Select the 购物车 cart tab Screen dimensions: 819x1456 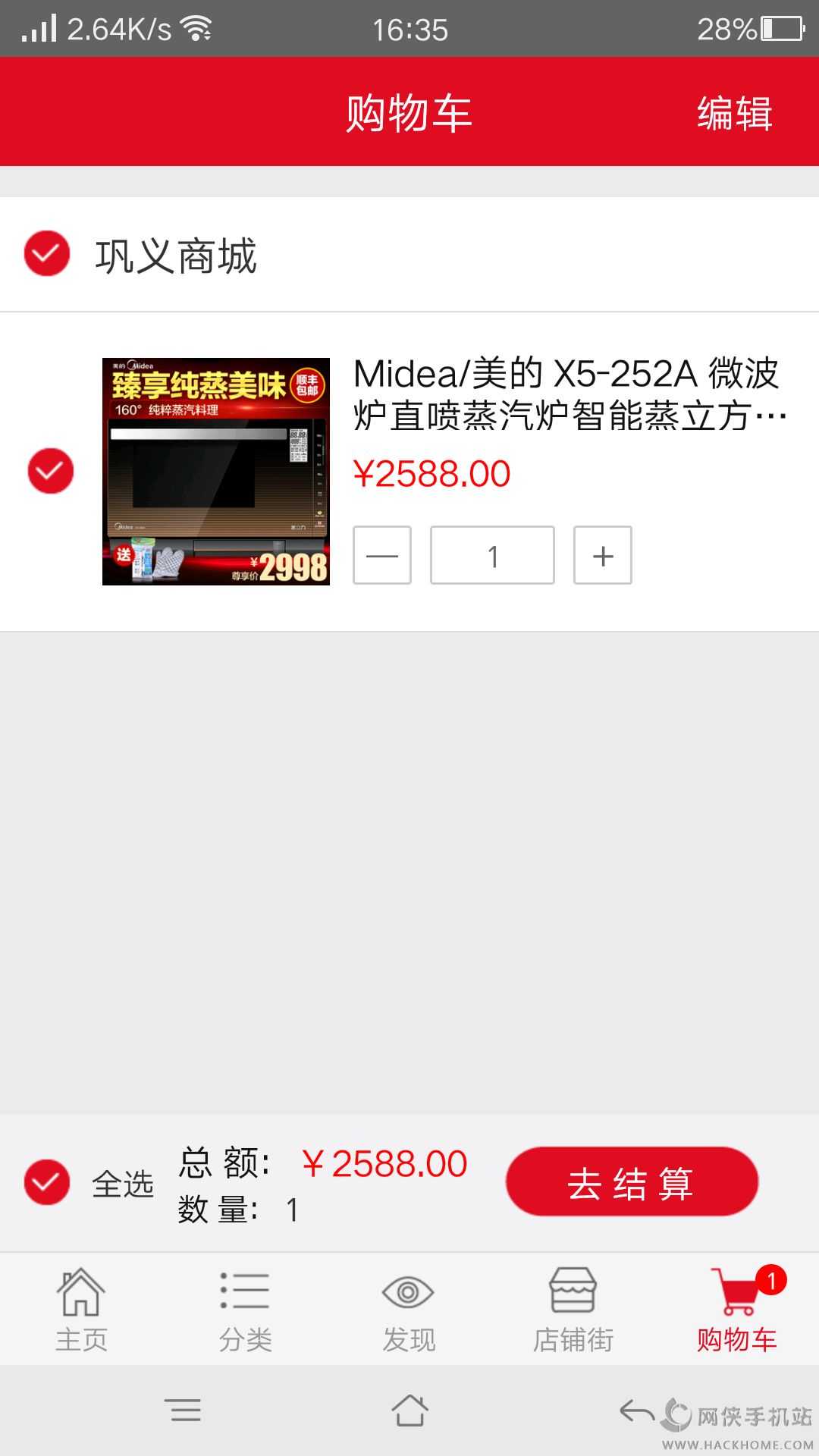click(x=737, y=1310)
